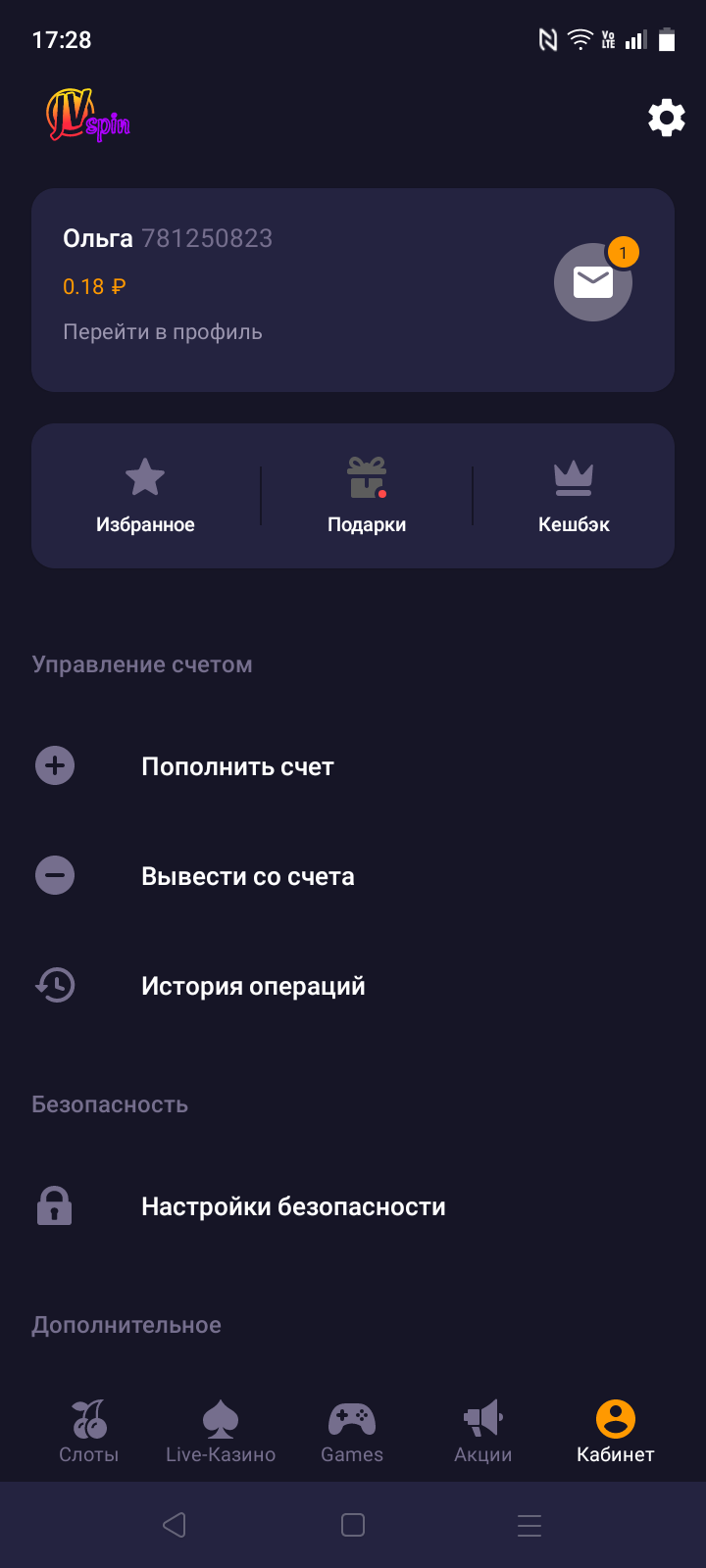The image size is (706, 1568).
Task: Switch to the Live-Казино tab
Action: point(221,1432)
